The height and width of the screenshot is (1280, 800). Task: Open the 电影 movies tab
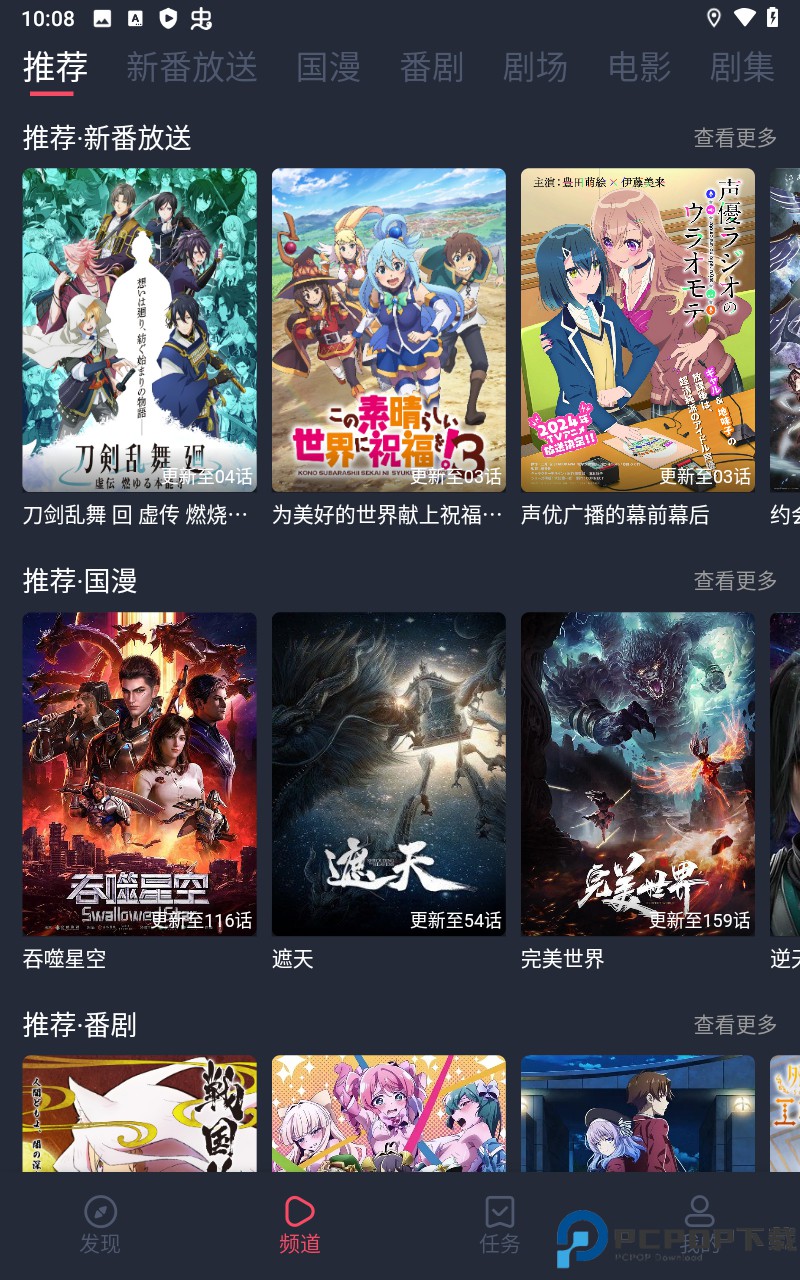(x=641, y=68)
